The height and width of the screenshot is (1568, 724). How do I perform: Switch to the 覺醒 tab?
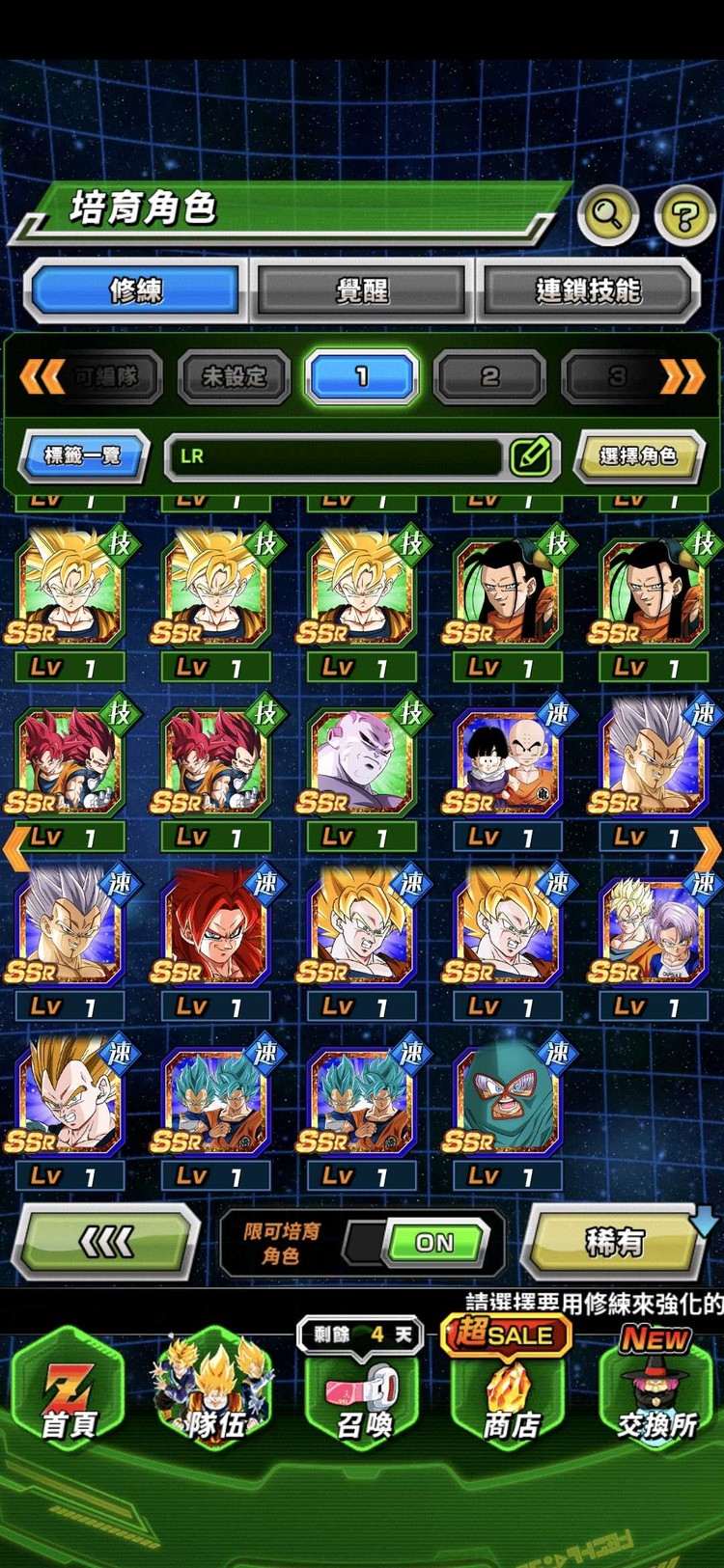tap(362, 289)
